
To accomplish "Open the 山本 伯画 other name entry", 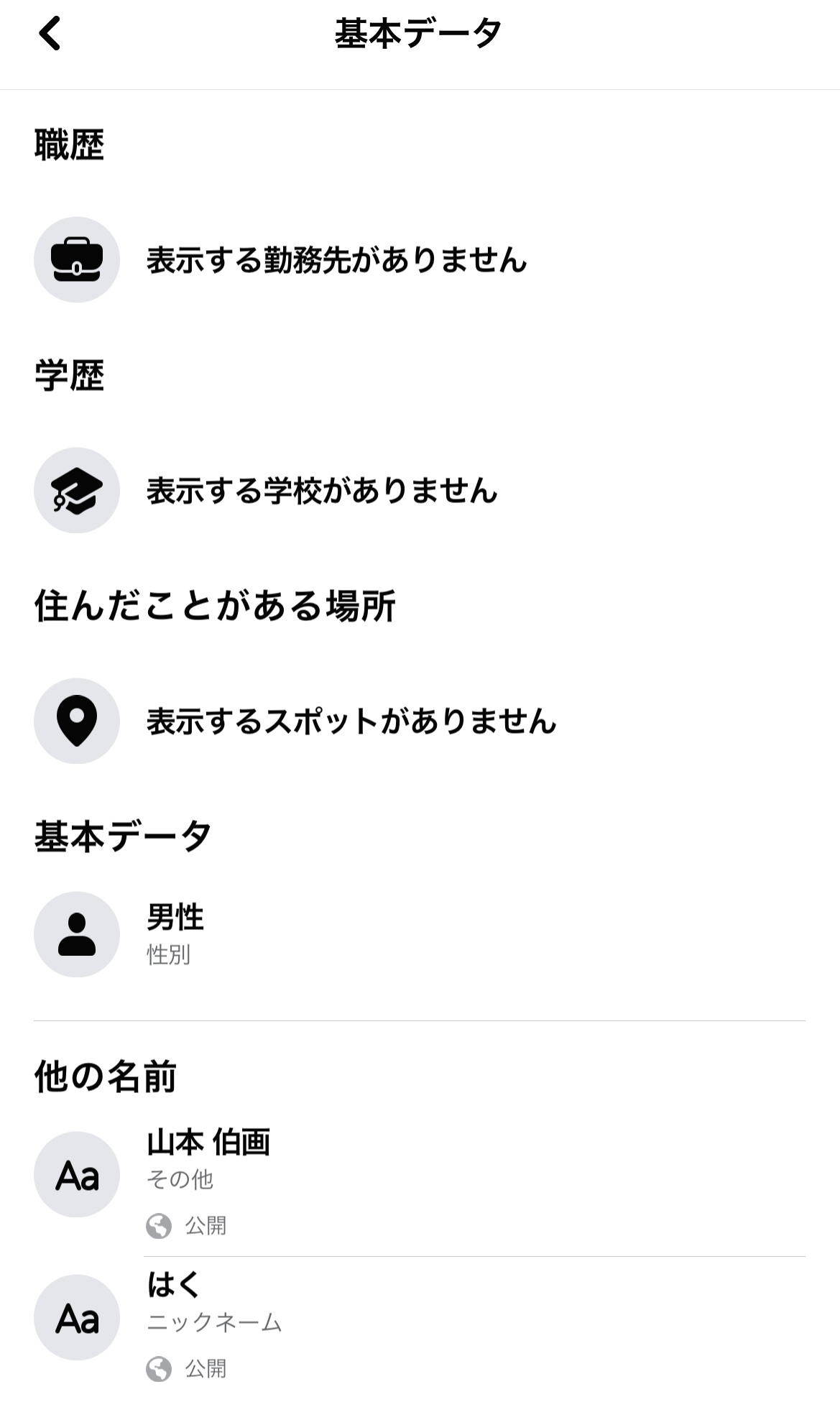I will (x=420, y=1184).
